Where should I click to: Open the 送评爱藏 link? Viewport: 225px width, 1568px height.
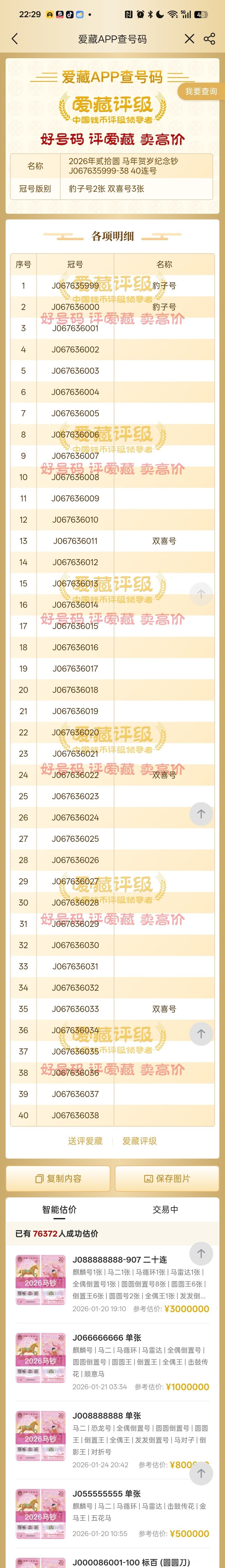click(x=85, y=1141)
